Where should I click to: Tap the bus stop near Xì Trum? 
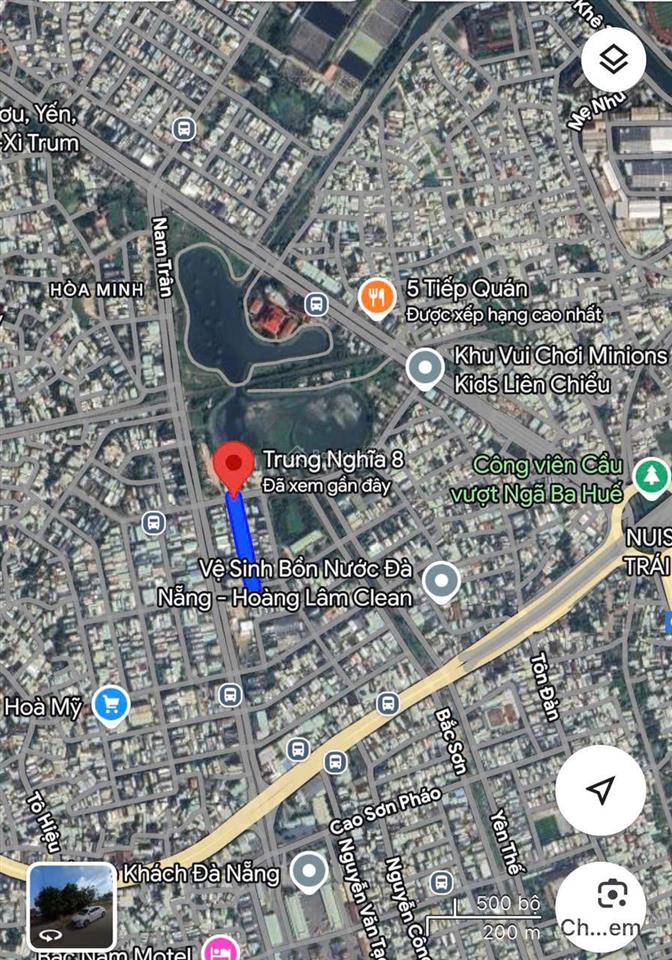point(183,128)
